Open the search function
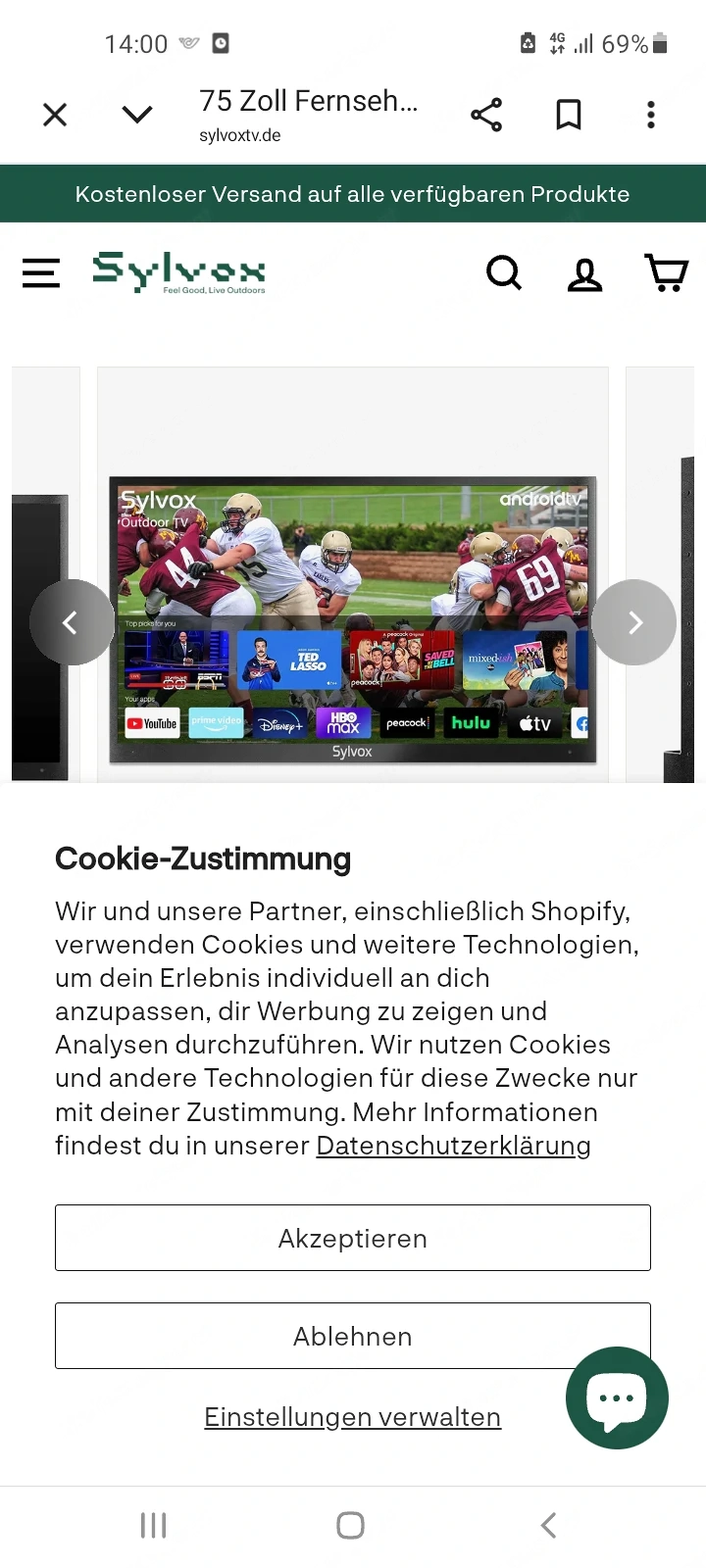The width and height of the screenshot is (706, 1568). coord(504,273)
